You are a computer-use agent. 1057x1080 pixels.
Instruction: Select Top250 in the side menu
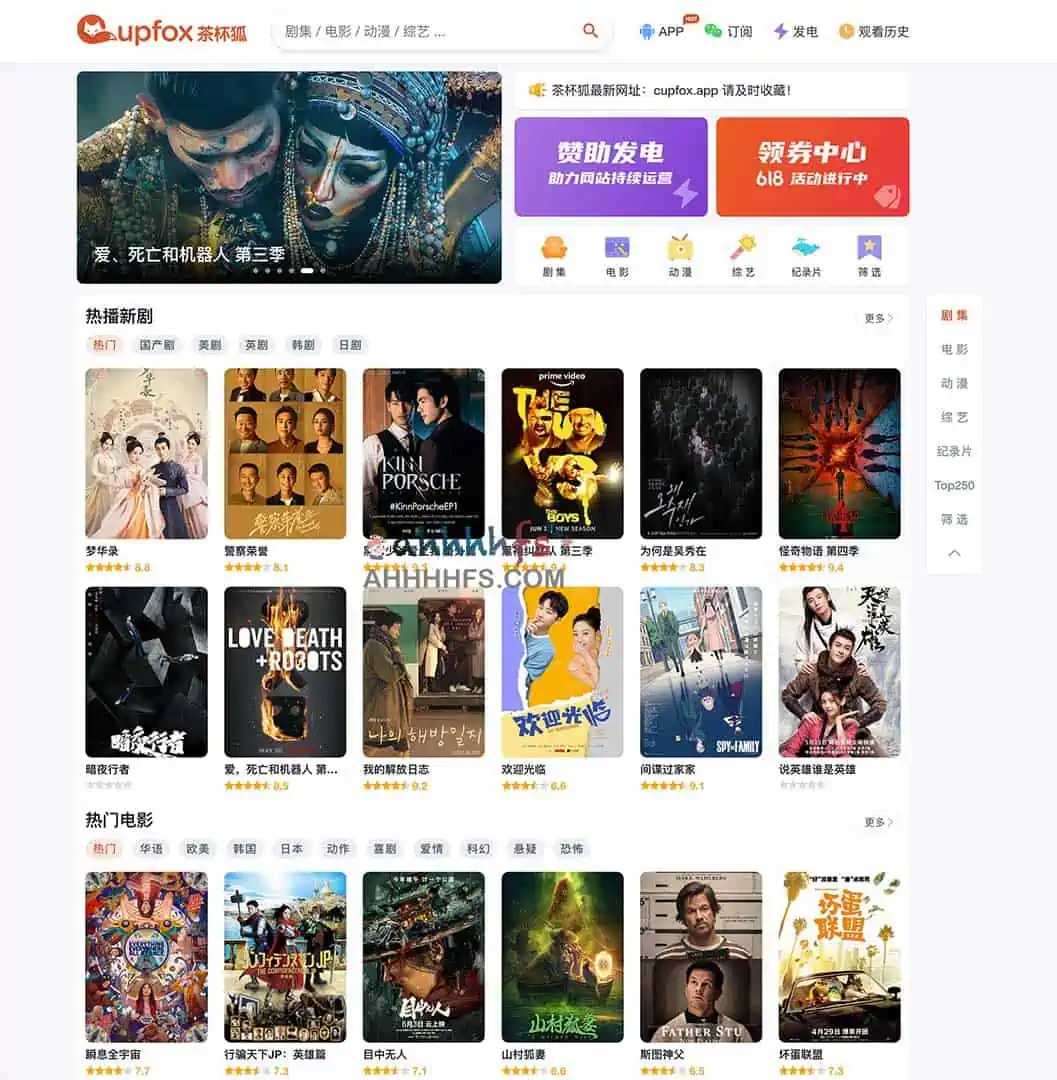pos(952,485)
